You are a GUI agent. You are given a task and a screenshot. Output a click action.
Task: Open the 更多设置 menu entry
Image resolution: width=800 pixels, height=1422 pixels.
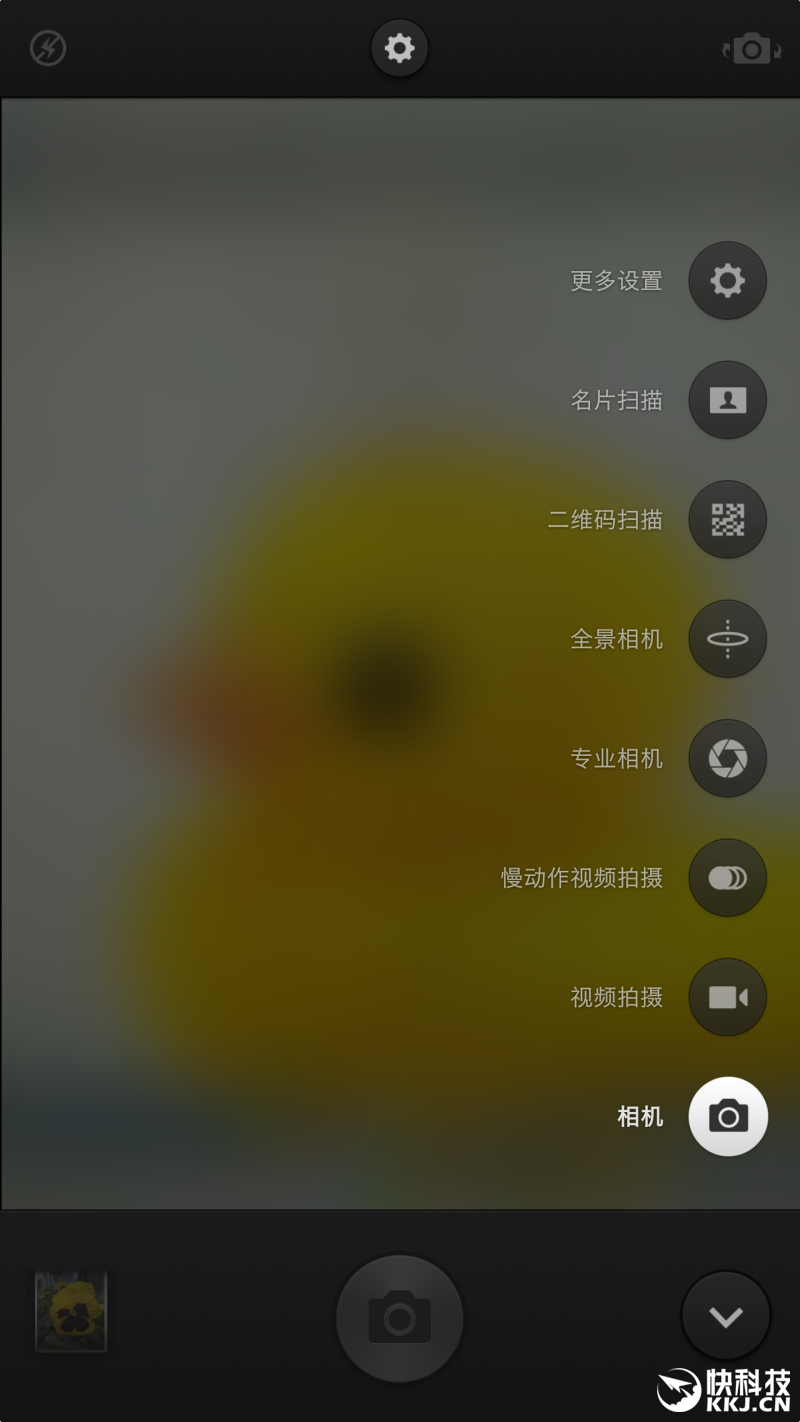tap(615, 281)
